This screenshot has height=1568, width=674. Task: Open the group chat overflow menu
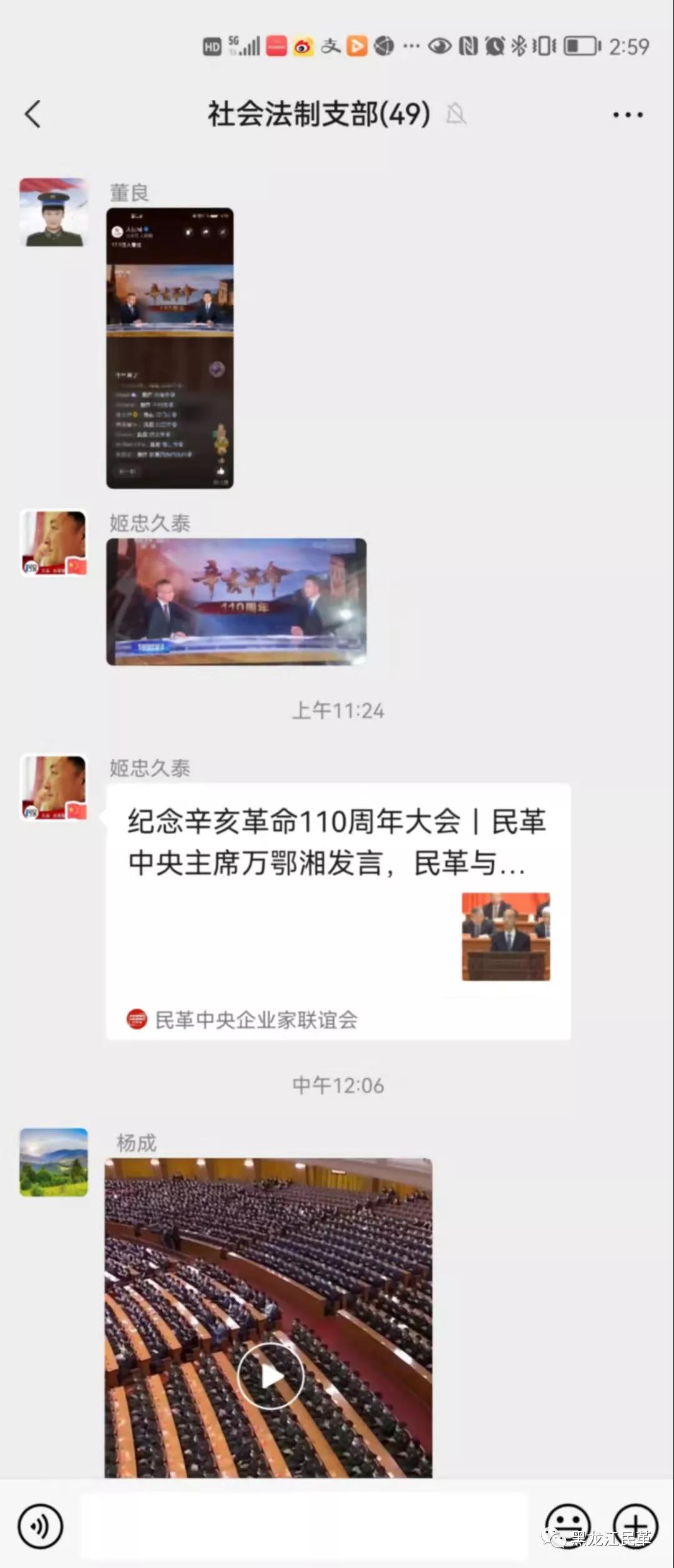627,115
